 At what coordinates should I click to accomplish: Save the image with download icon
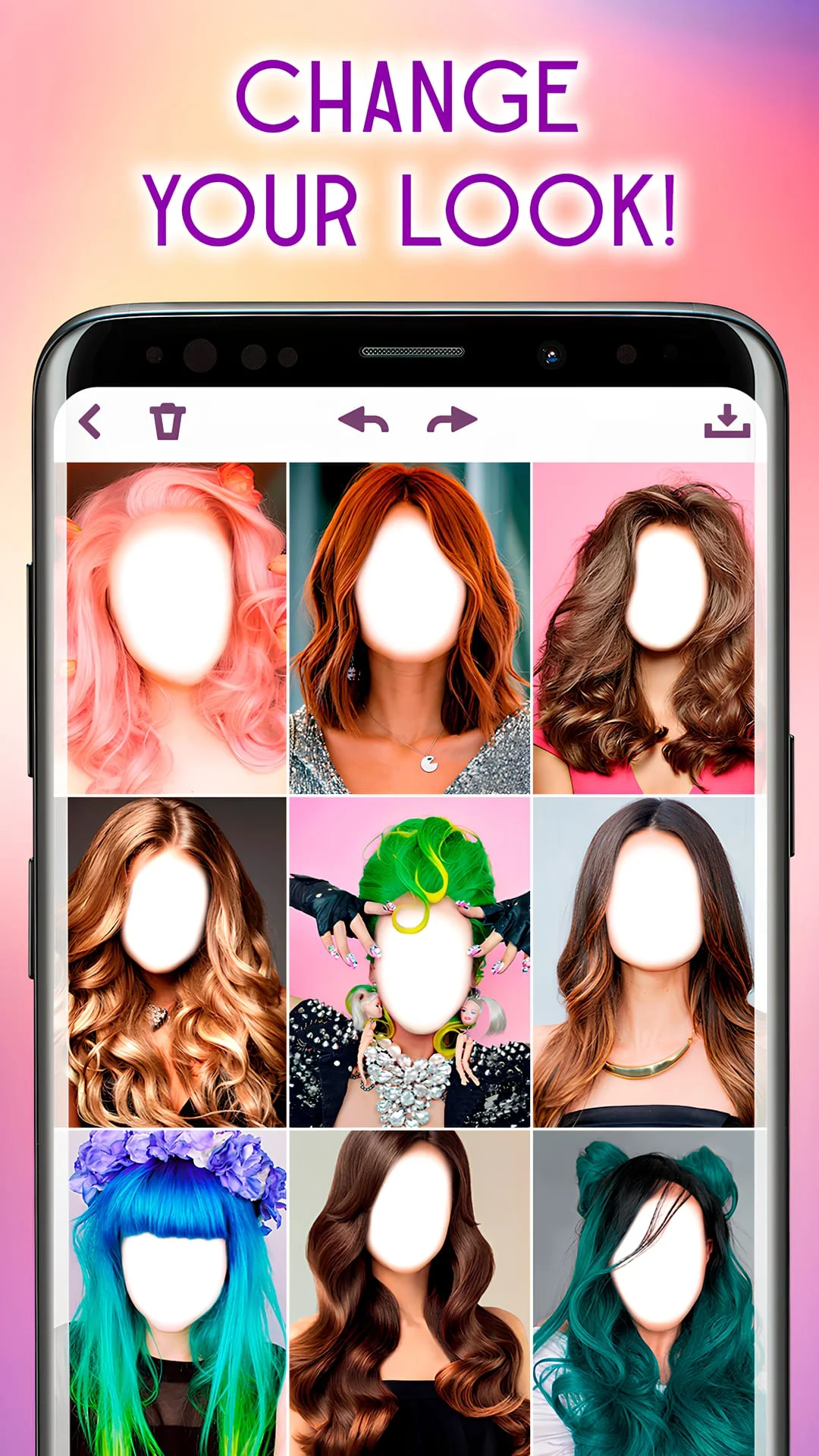point(726,422)
